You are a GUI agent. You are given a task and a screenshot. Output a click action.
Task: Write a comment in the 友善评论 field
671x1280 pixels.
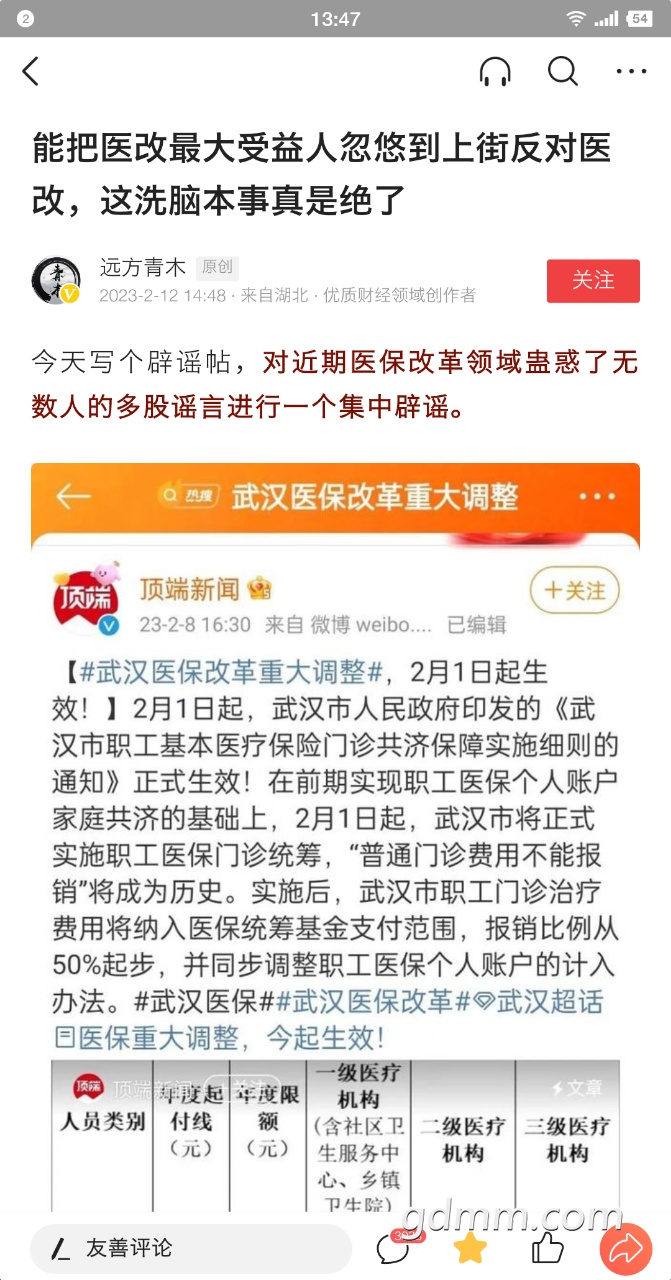point(190,1248)
